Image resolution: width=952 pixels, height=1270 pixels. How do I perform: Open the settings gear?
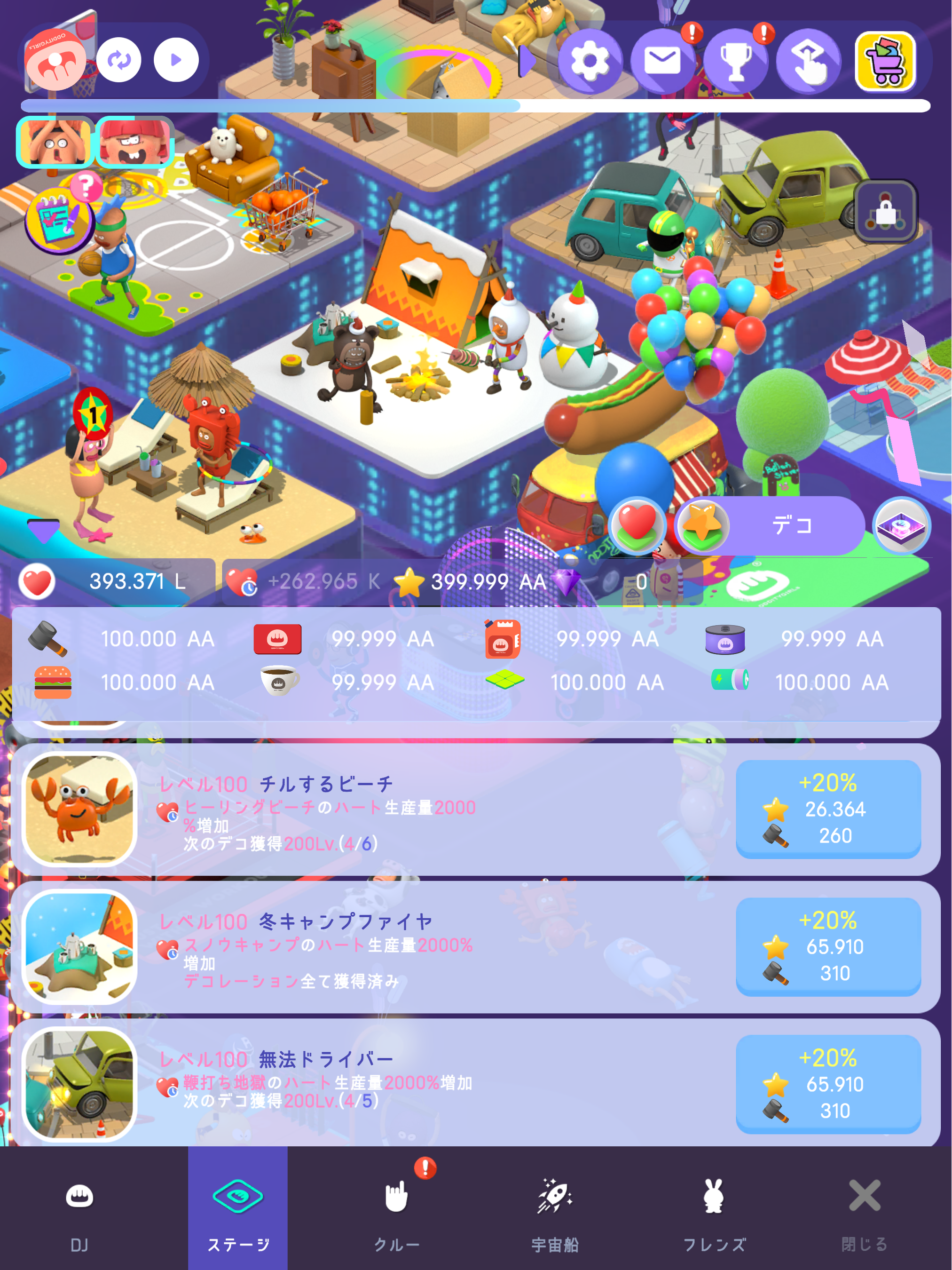[x=590, y=60]
